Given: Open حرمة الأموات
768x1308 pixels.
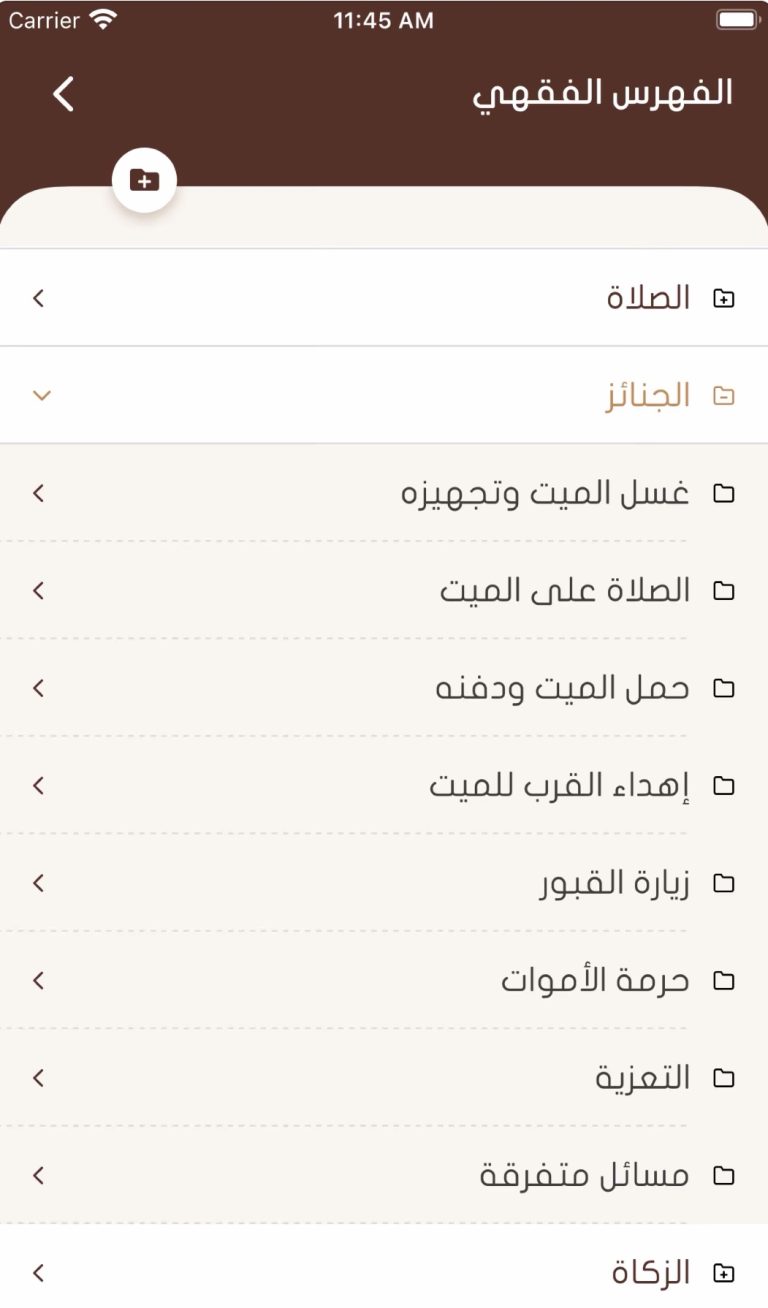Looking at the screenshot, I should pyautogui.click(x=595, y=981).
